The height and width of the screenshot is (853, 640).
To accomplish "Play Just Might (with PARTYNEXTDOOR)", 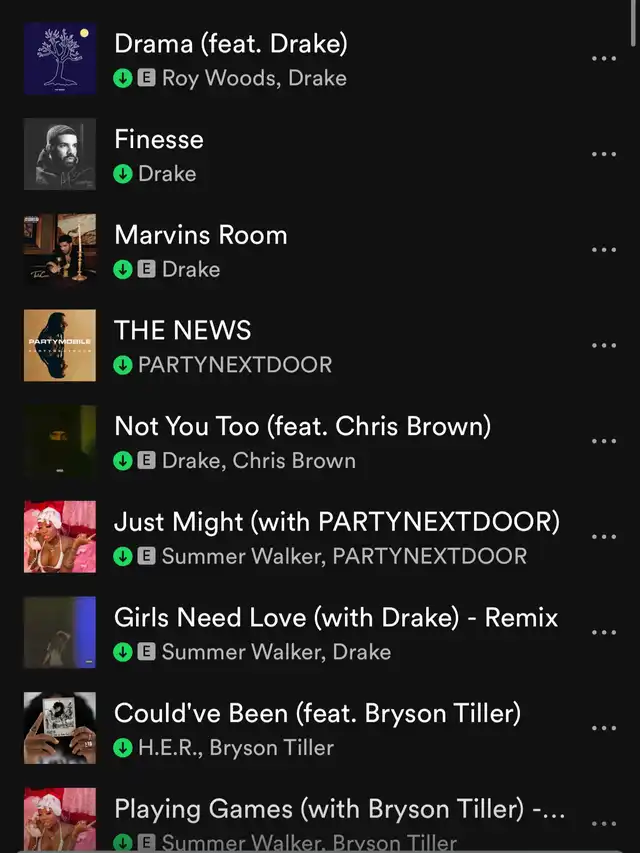I will (336, 522).
